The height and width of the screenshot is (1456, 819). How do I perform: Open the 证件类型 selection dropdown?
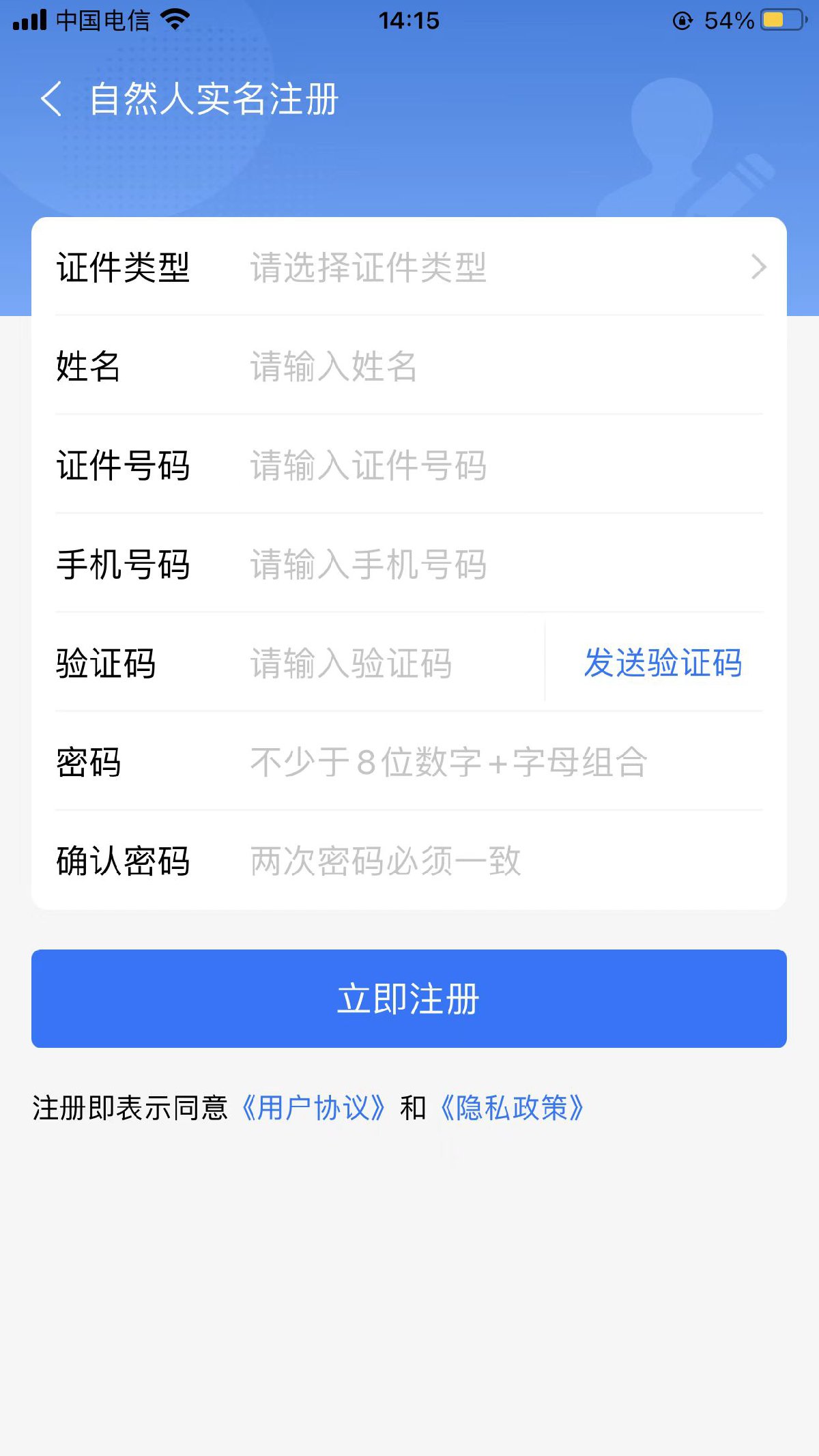coord(505,267)
